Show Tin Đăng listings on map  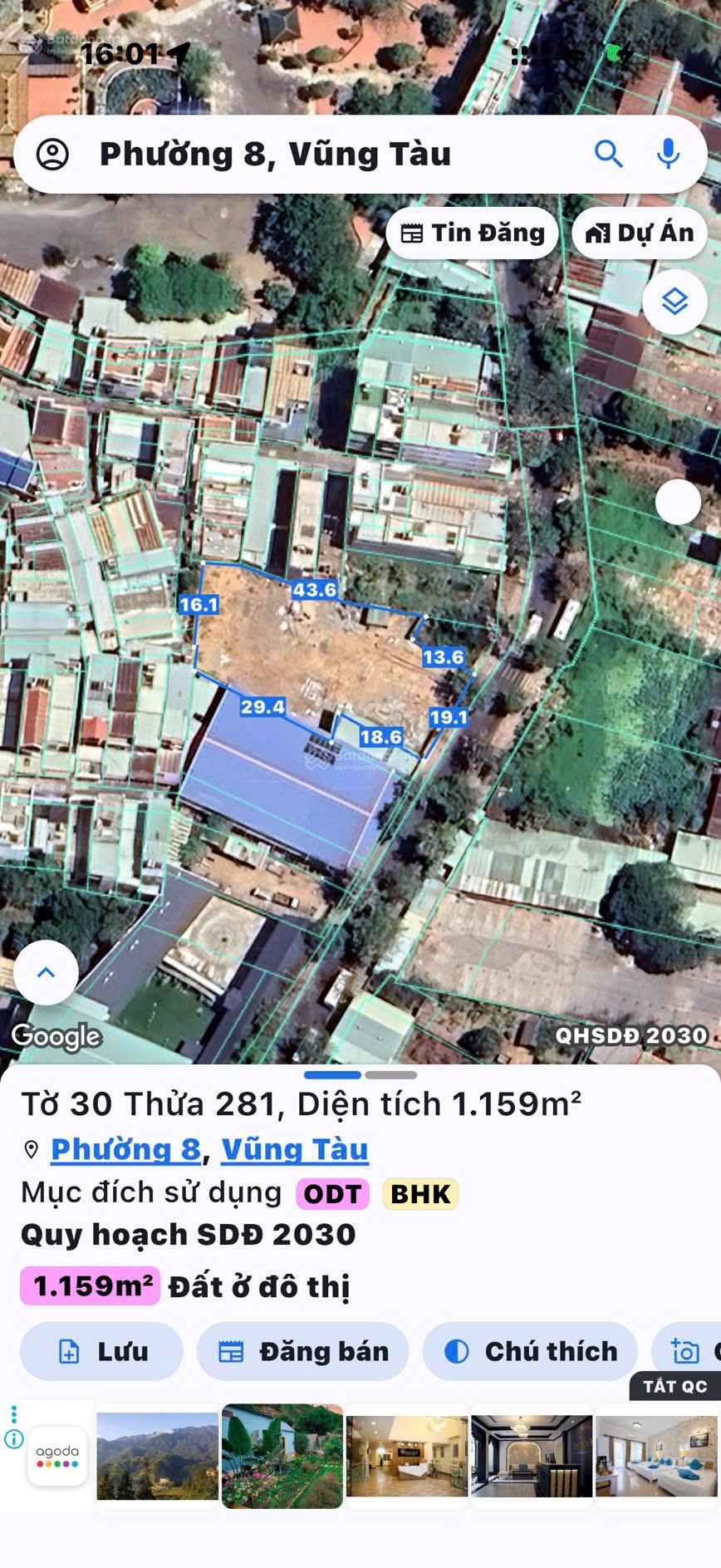(472, 233)
